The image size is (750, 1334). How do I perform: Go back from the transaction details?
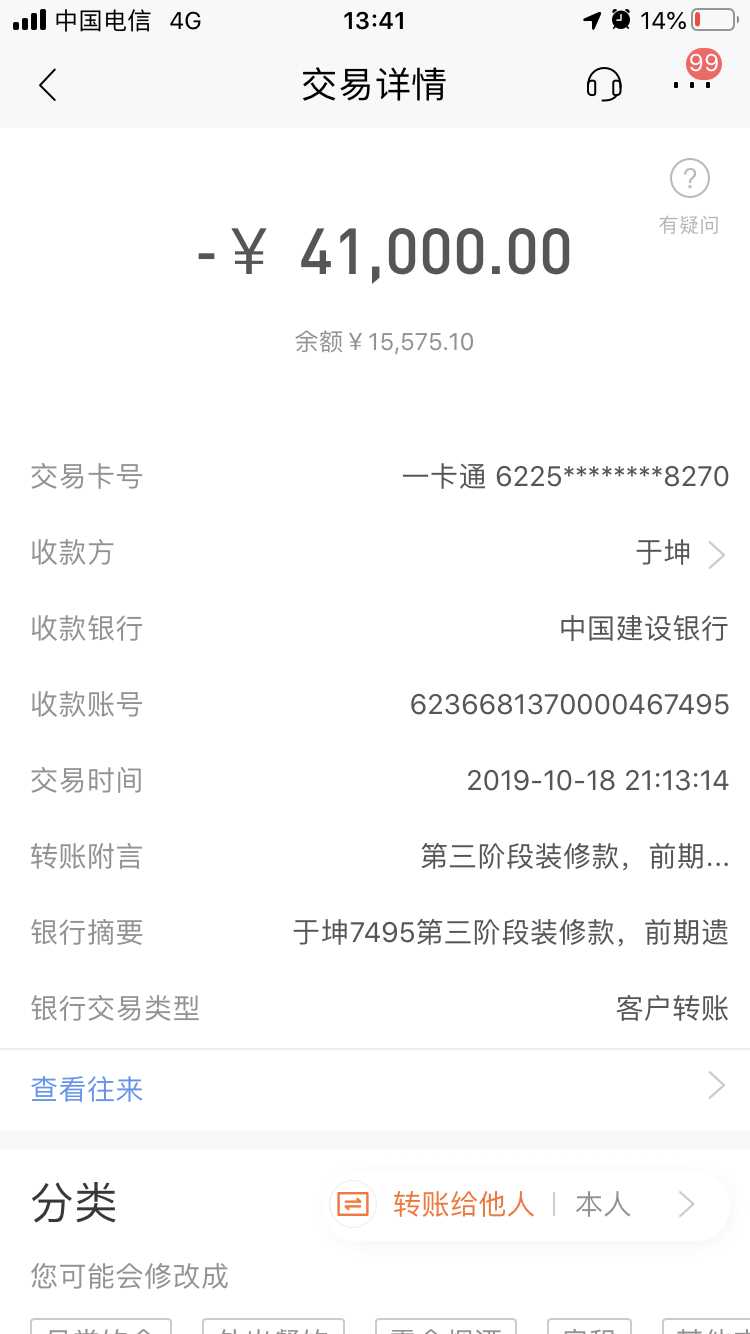point(47,85)
